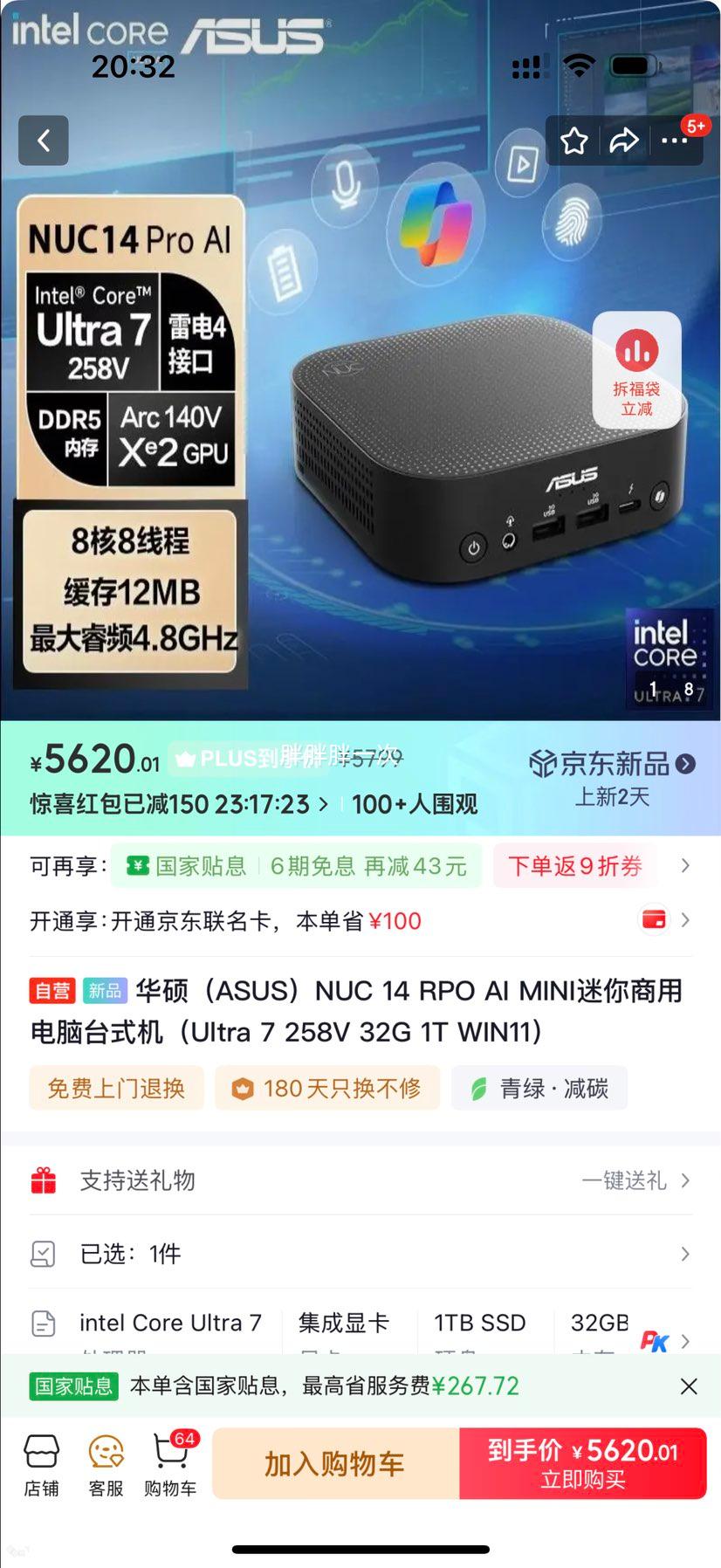Tap the 客服 customer service icon
The width and height of the screenshot is (721, 1568).
(x=105, y=1461)
